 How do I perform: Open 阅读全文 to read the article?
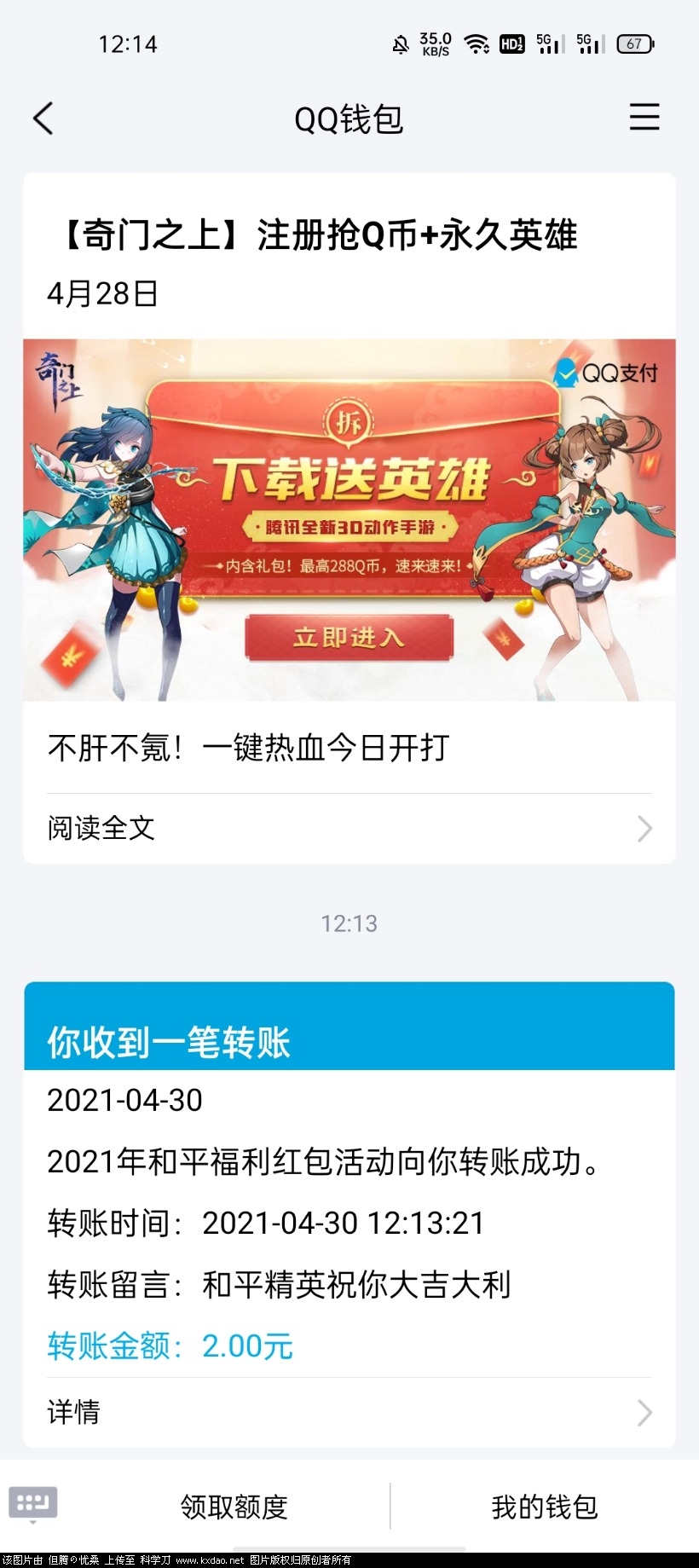click(349, 828)
